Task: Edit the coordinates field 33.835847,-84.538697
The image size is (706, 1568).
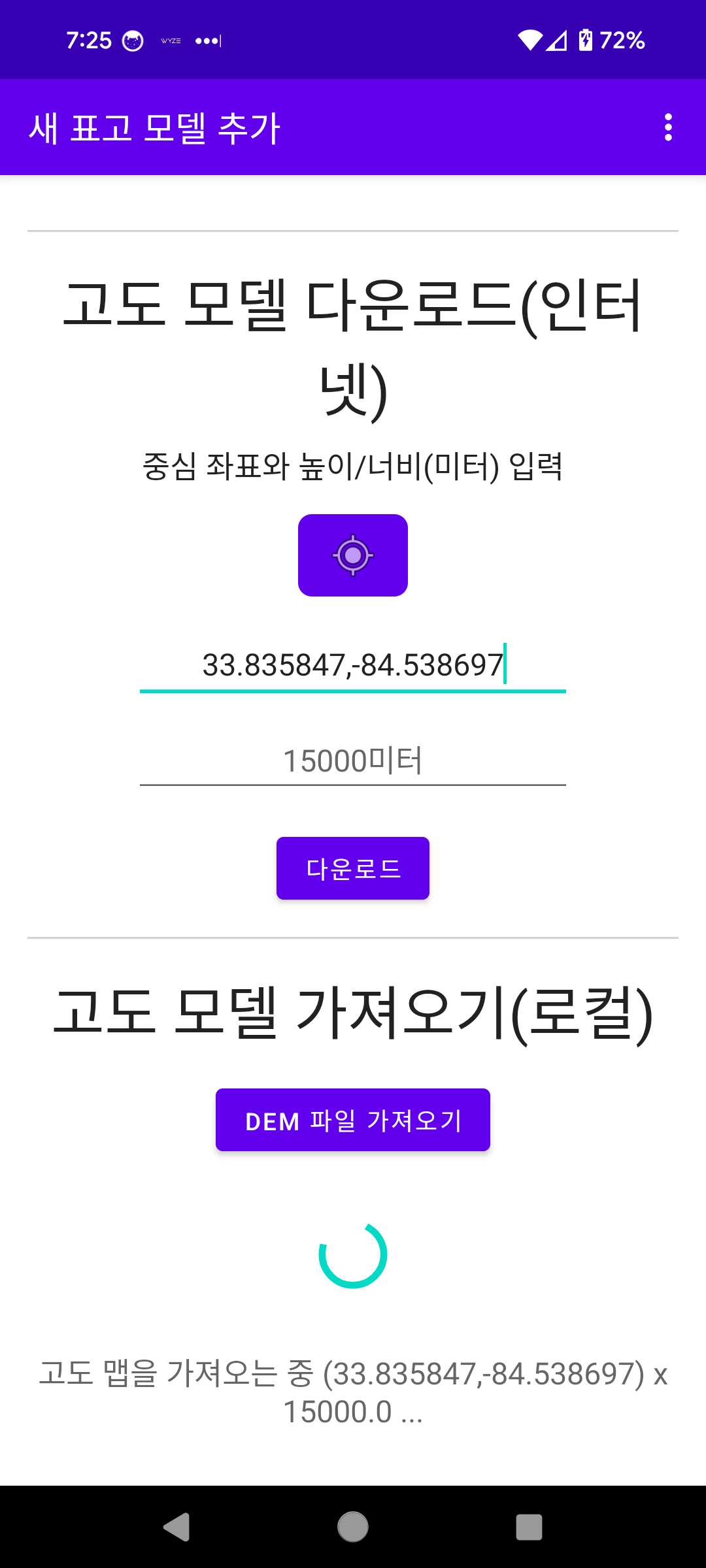Action: pos(353,665)
